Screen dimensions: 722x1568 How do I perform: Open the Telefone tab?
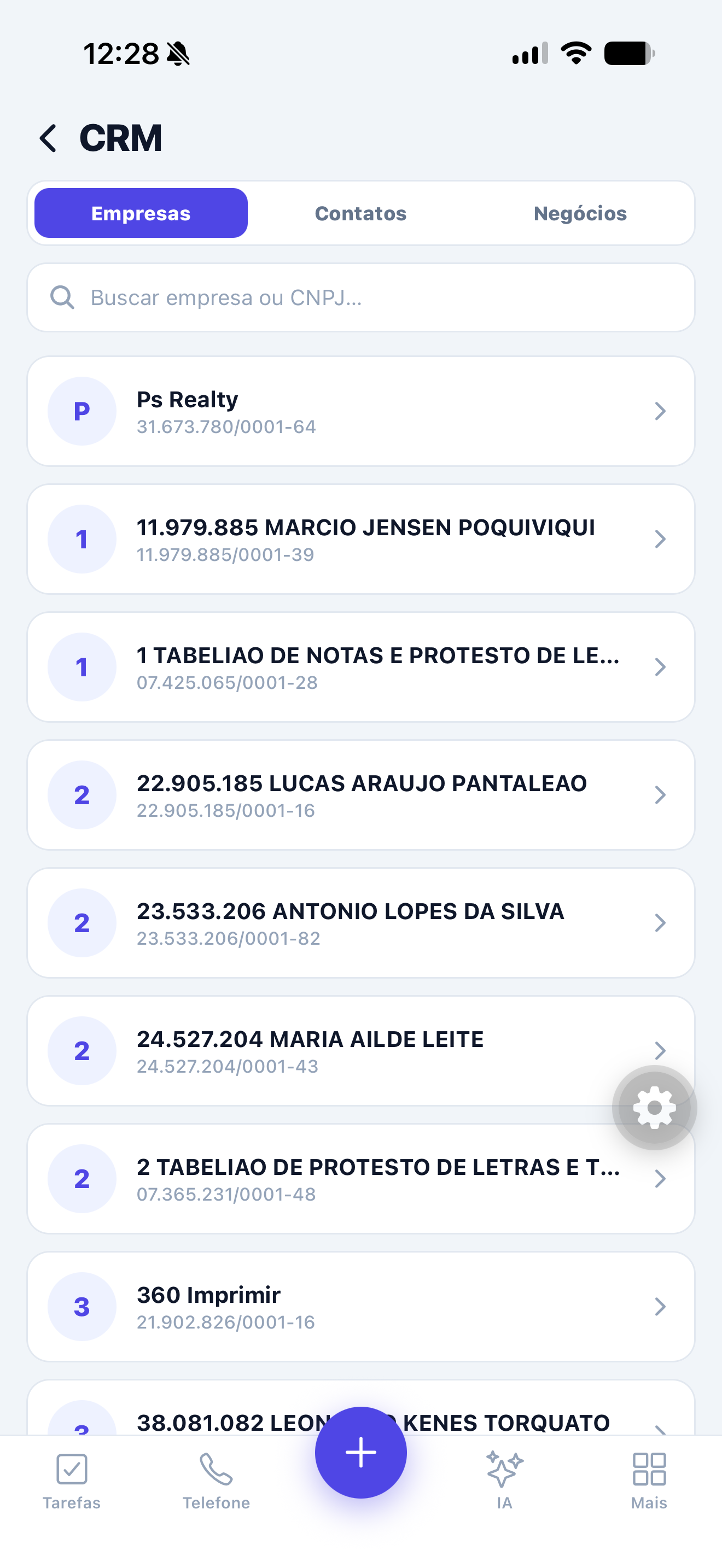click(x=216, y=1482)
